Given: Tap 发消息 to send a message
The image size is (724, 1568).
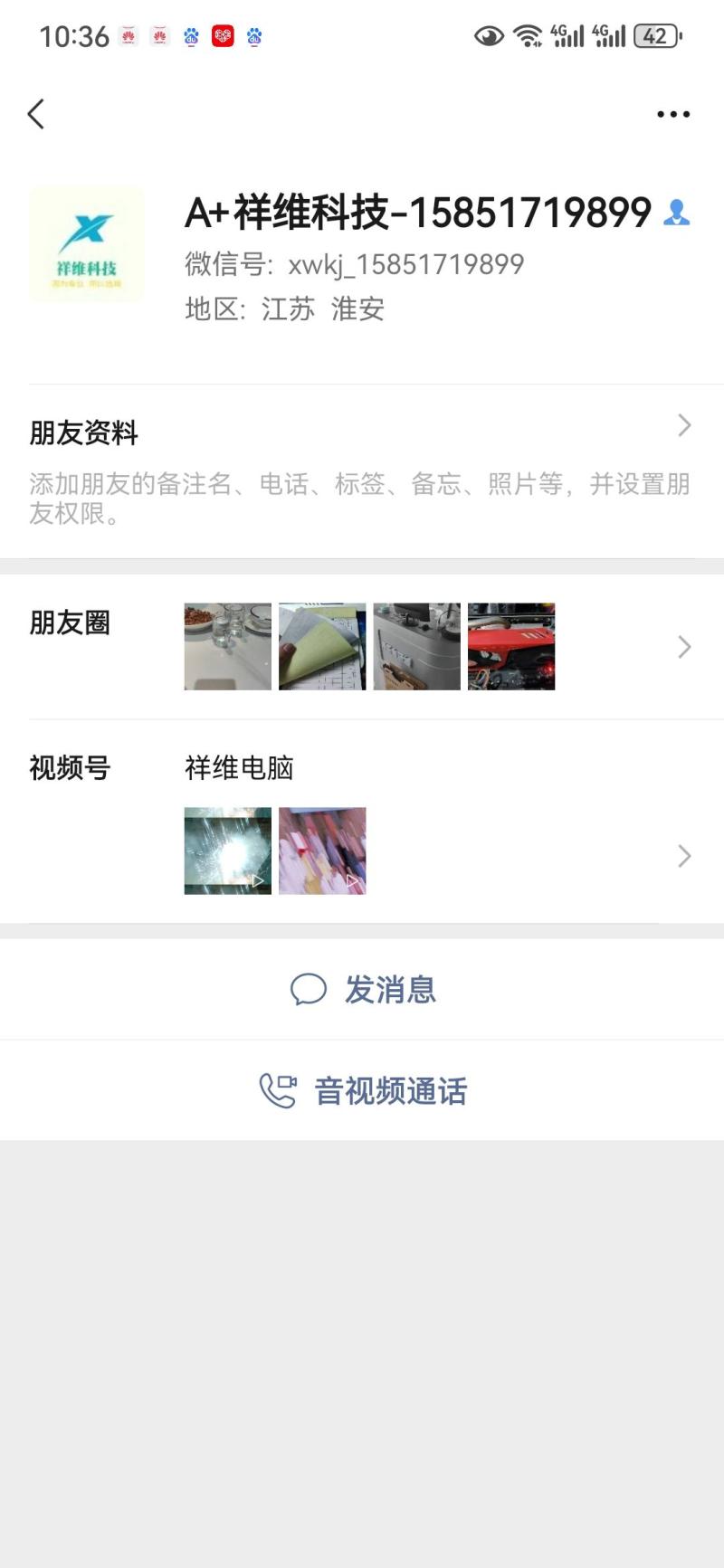Looking at the screenshot, I should [x=362, y=989].
